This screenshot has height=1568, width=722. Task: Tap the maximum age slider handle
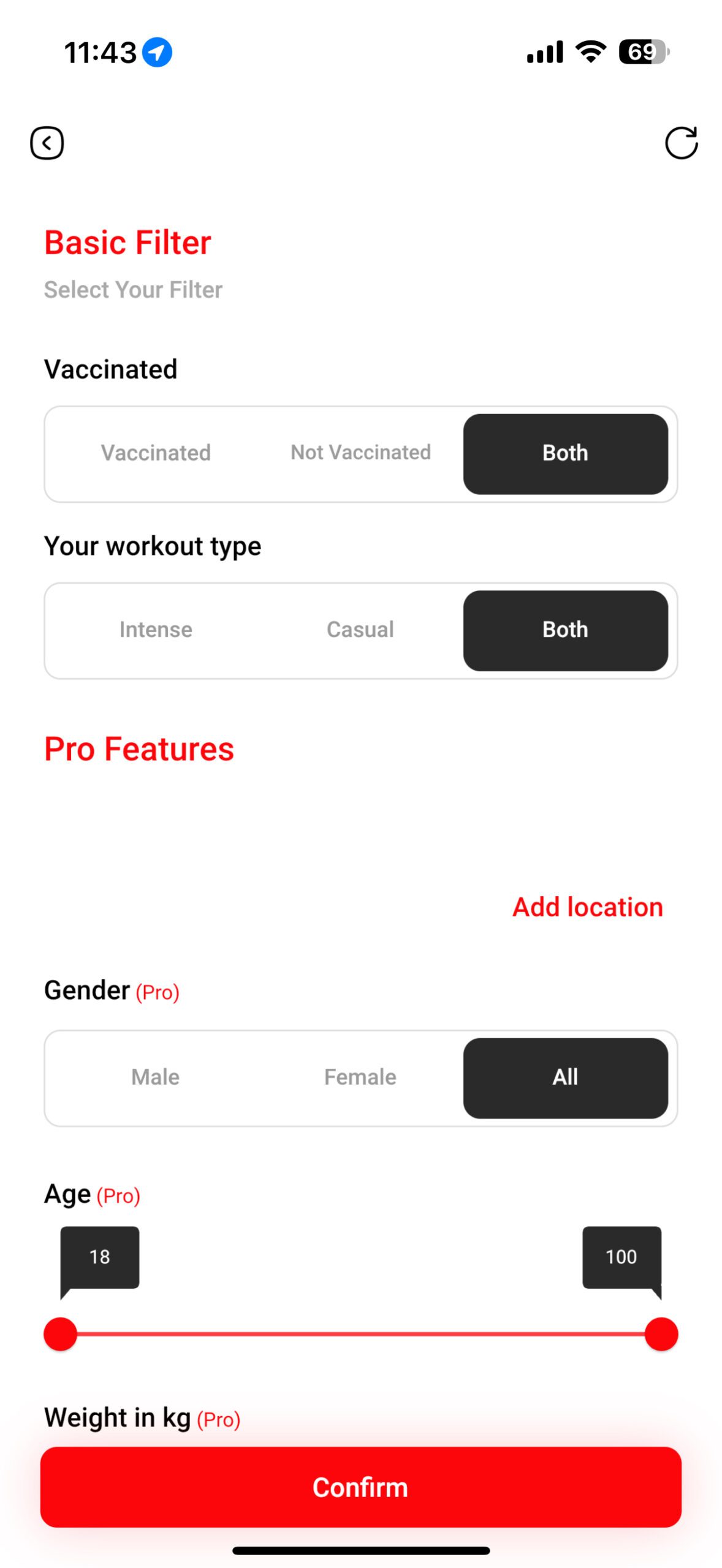[x=661, y=1333]
